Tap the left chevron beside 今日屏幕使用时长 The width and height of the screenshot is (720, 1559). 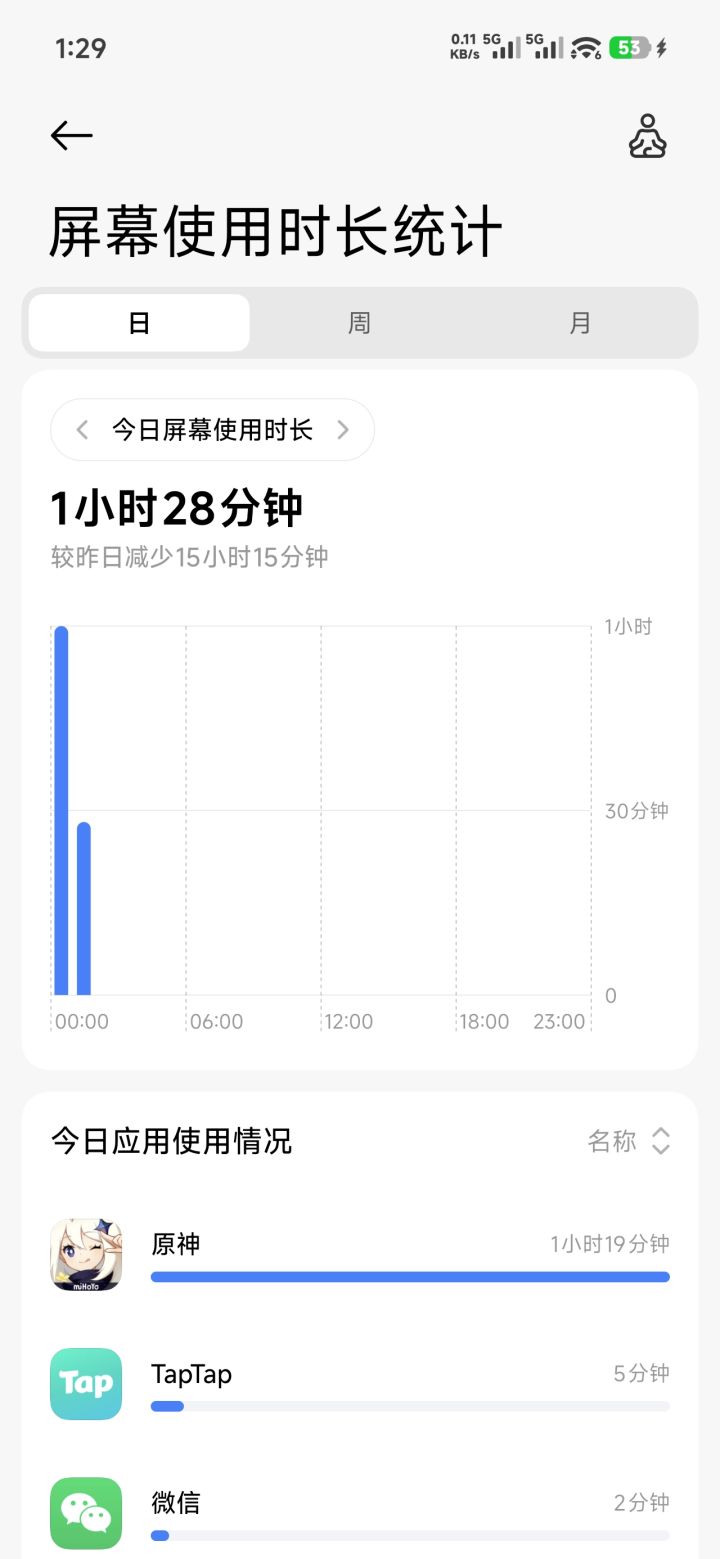click(82, 430)
